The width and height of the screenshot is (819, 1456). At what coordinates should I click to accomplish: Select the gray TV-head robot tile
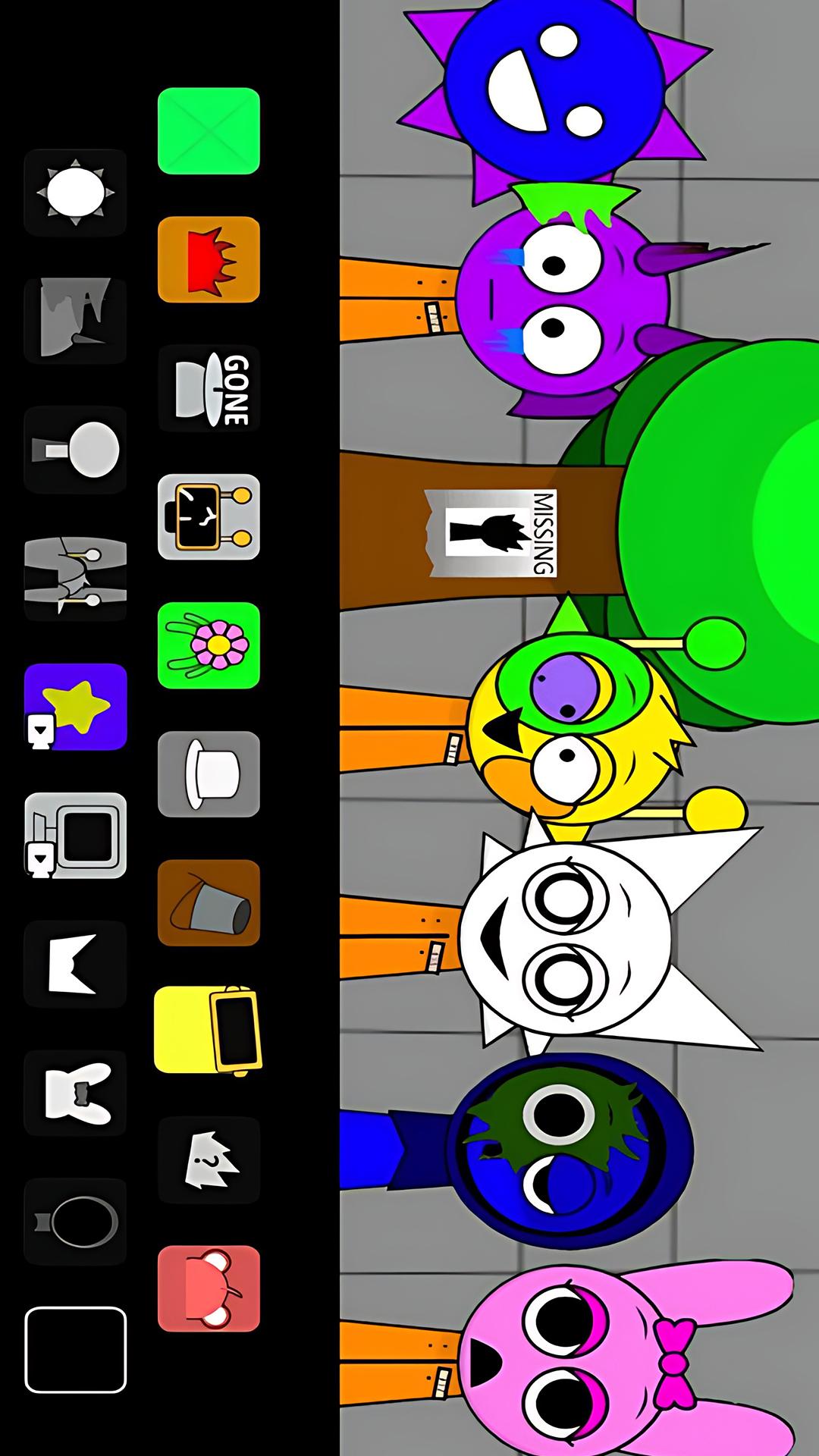click(x=209, y=517)
